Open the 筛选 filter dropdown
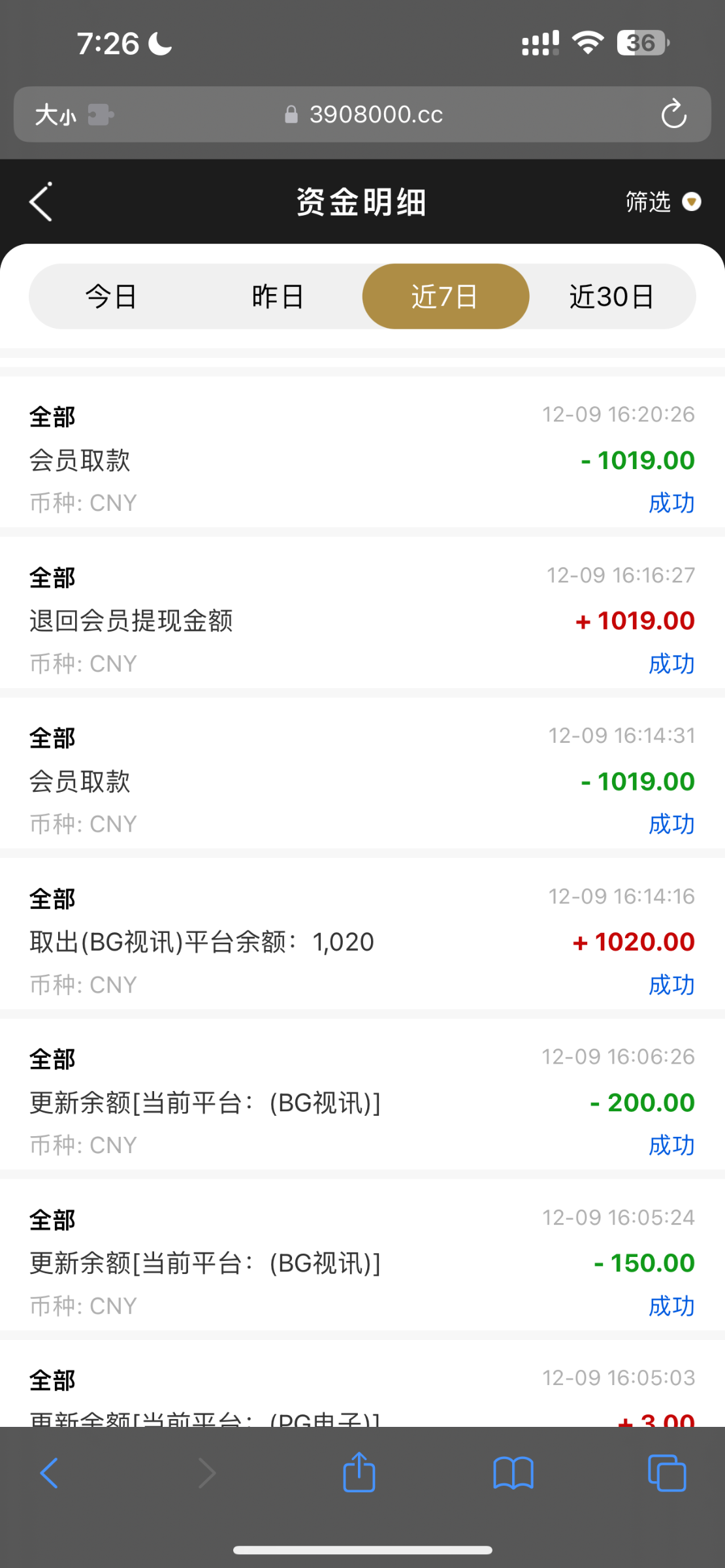This screenshot has height=1568, width=725. [x=662, y=202]
